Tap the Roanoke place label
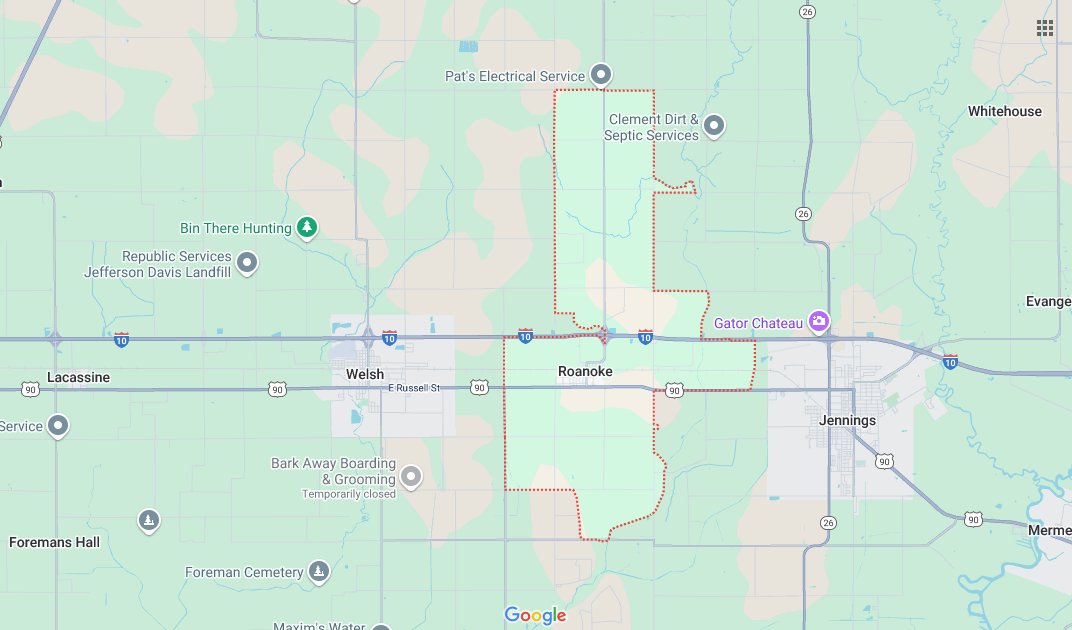This screenshot has height=630, width=1072. coord(585,372)
